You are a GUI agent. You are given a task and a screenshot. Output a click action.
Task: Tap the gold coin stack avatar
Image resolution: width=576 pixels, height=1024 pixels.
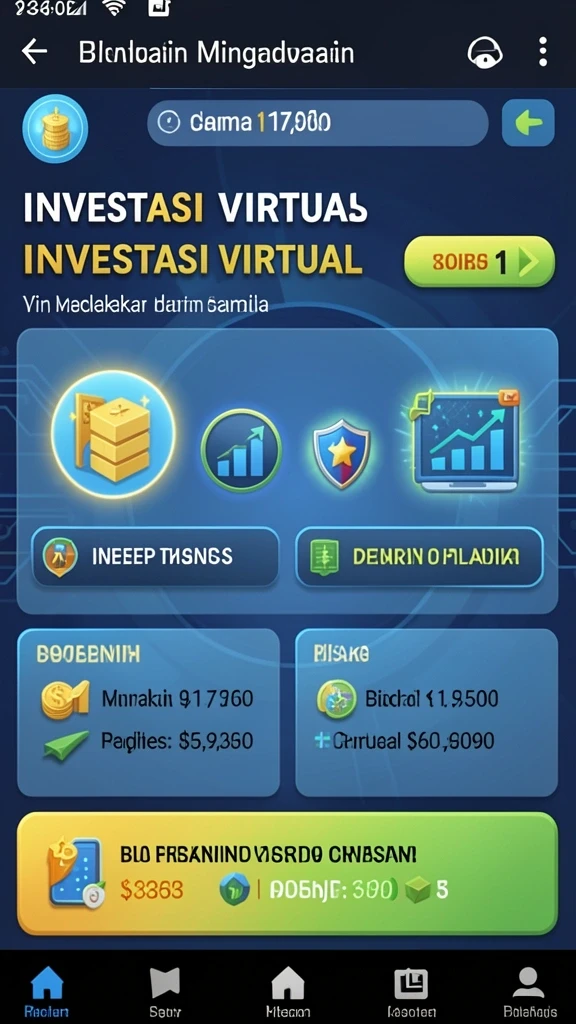tap(55, 127)
